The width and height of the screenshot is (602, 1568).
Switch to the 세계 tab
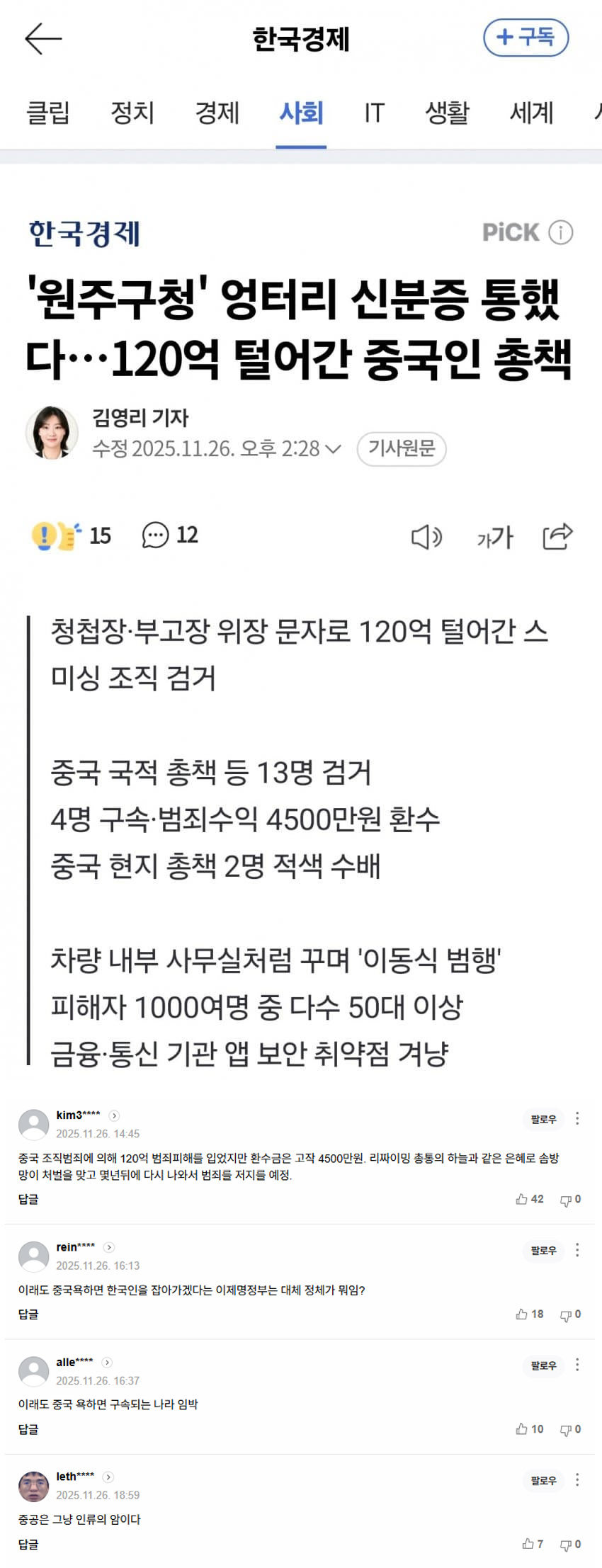(x=531, y=113)
